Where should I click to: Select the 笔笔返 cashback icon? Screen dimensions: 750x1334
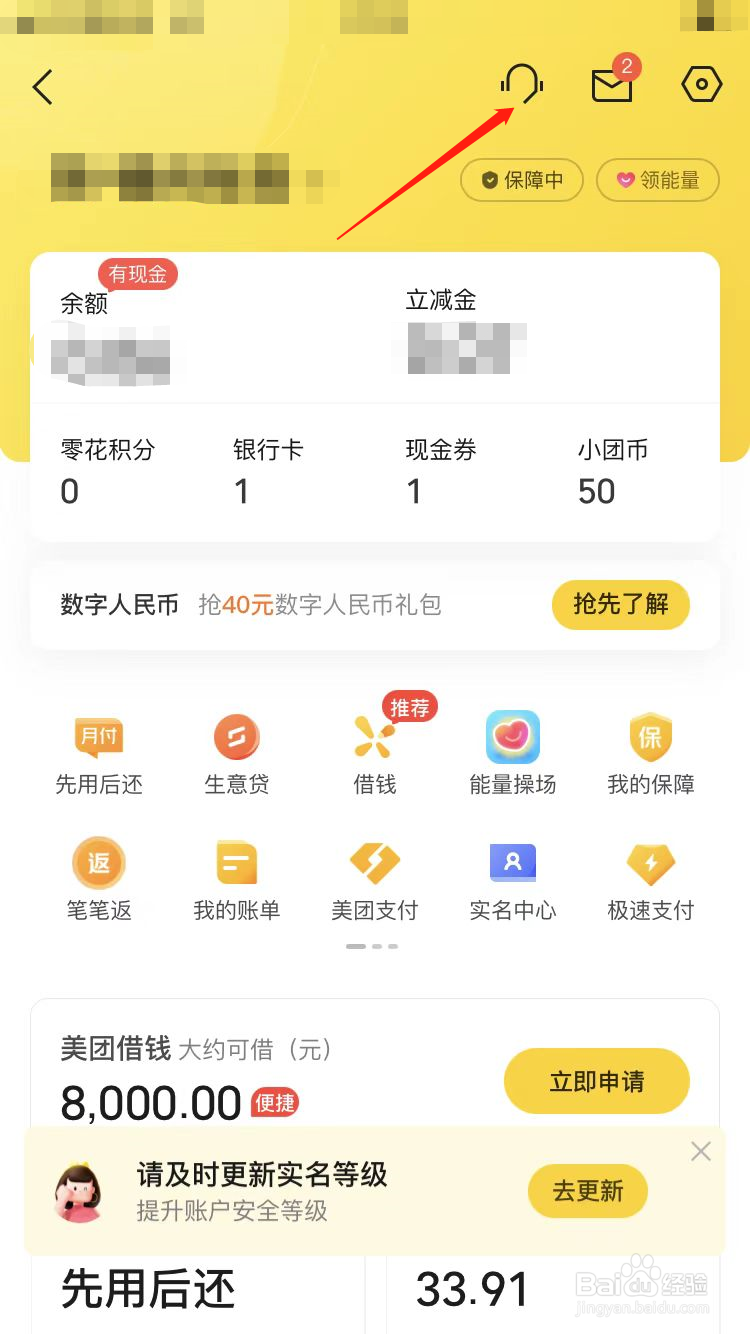98,878
